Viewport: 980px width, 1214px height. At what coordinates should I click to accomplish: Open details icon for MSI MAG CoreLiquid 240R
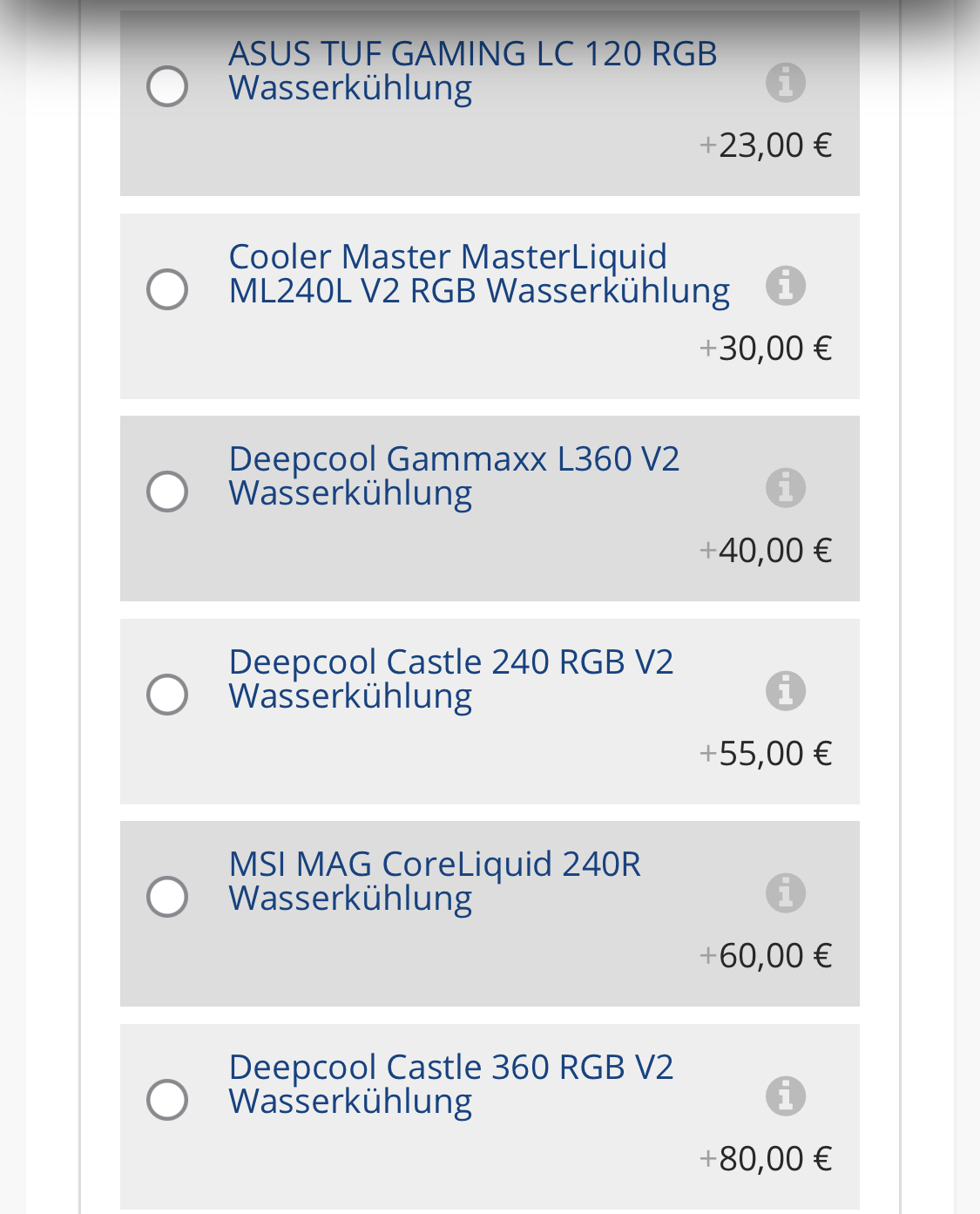[x=786, y=893]
